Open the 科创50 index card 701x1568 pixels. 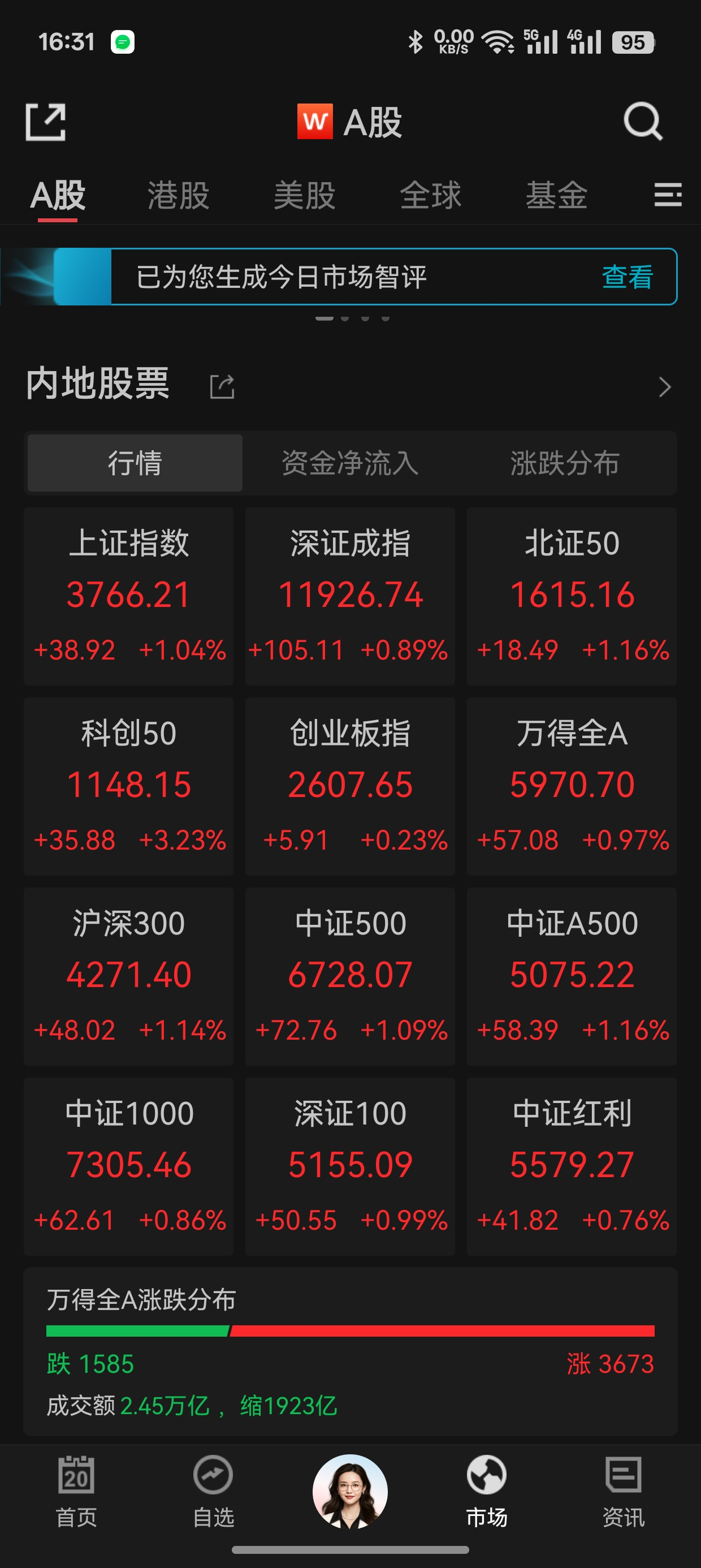point(128,786)
